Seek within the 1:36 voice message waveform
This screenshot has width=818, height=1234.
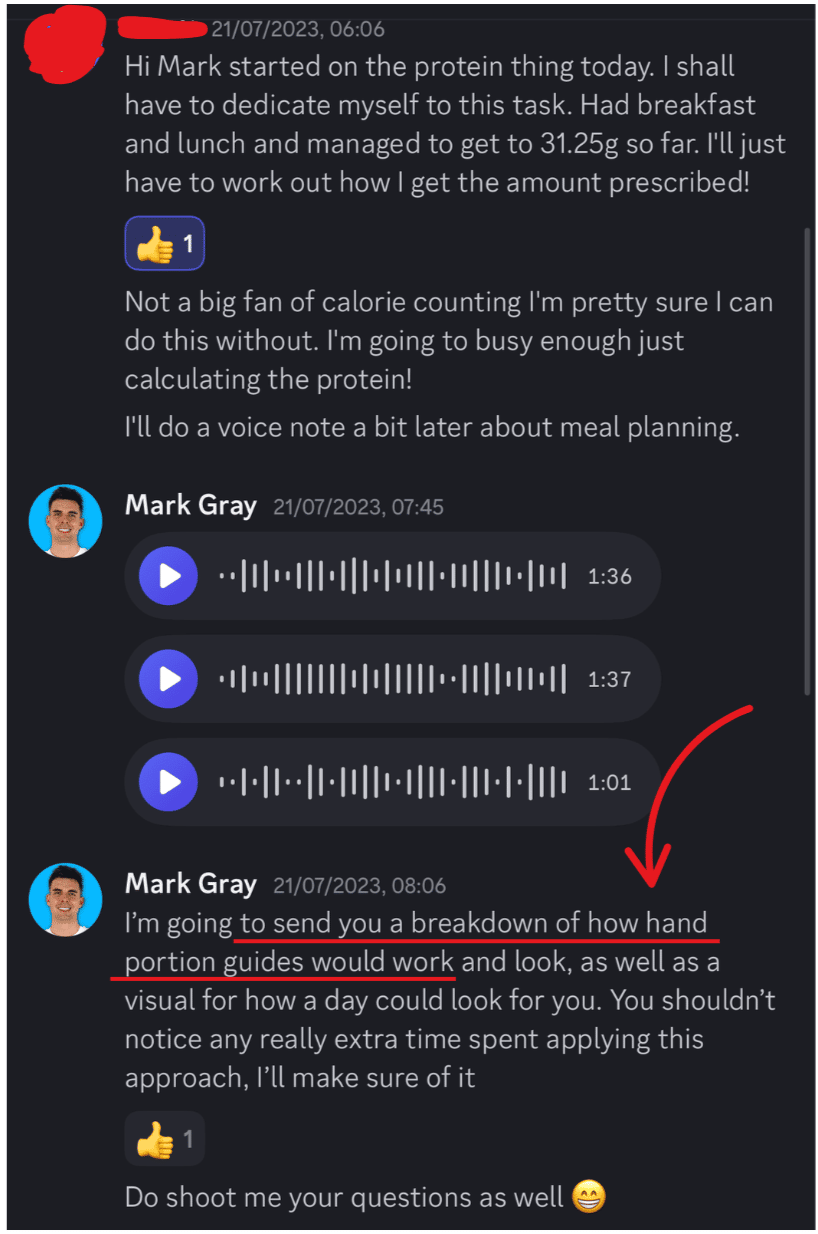[x=392, y=577]
